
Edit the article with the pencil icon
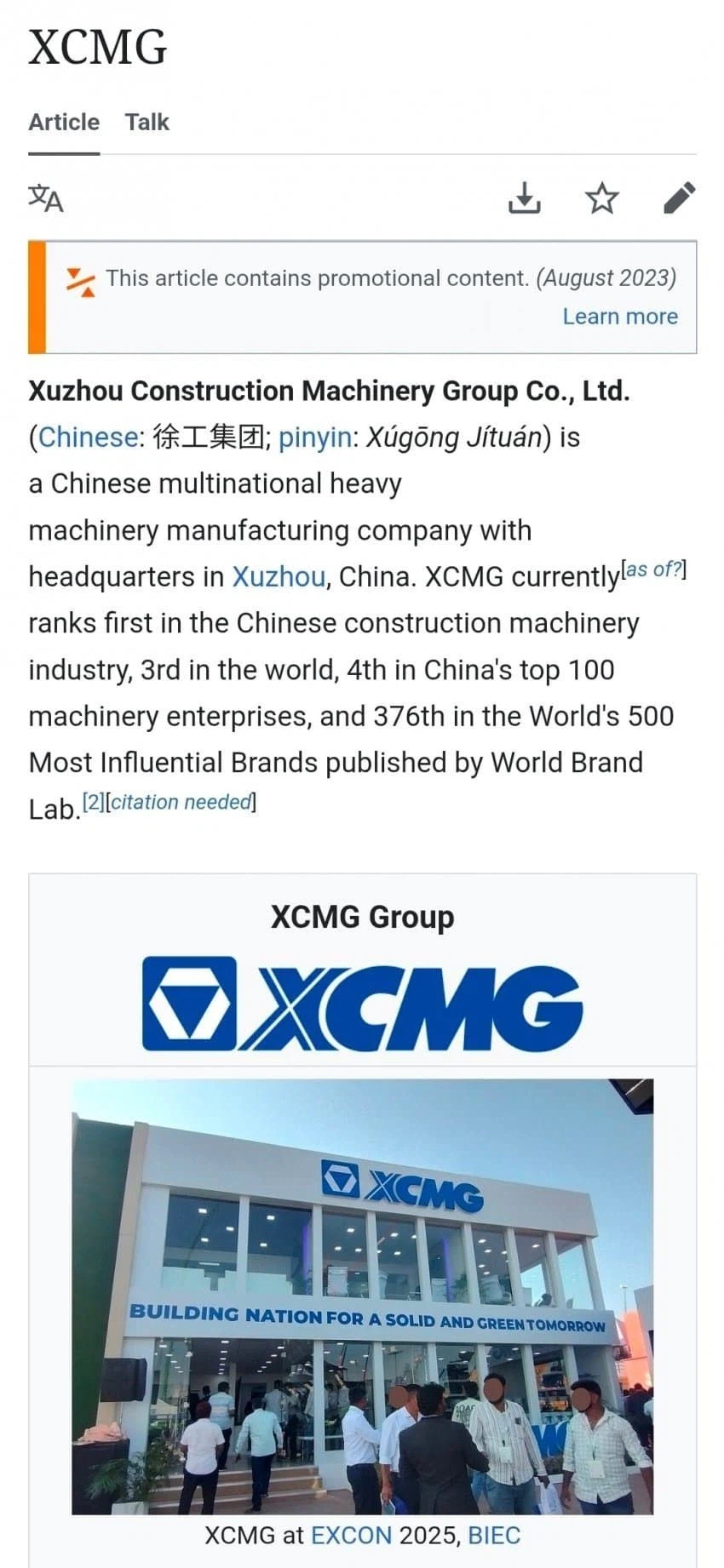(679, 198)
